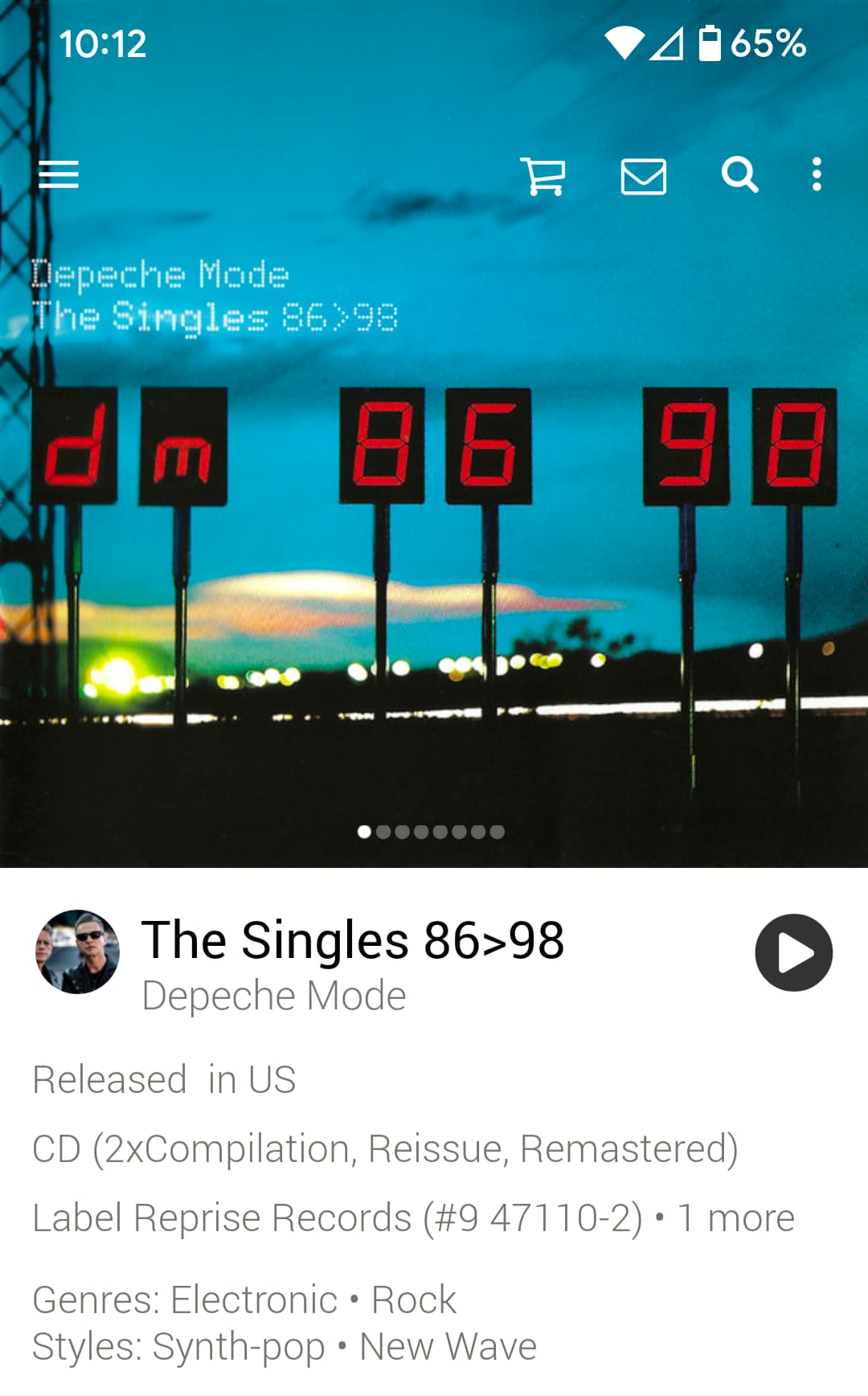868x1396 pixels.
Task: Open the shopping cart
Action: (x=543, y=175)
